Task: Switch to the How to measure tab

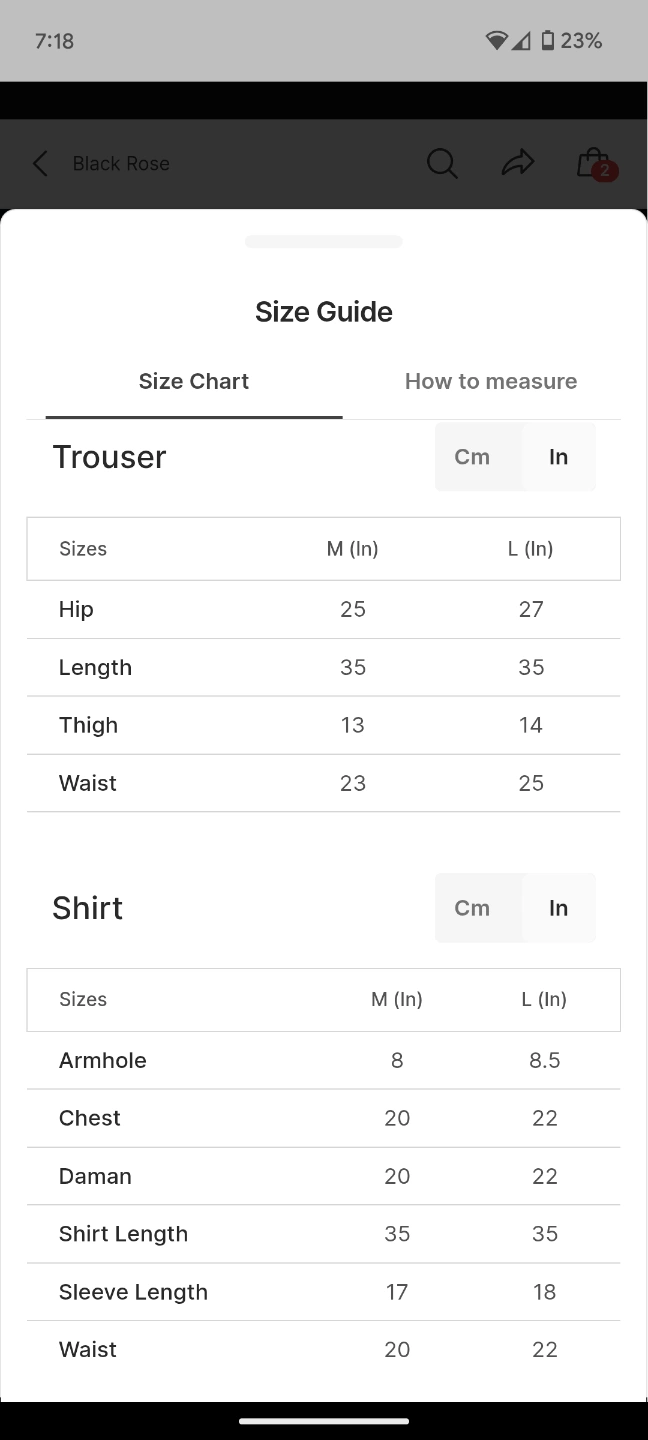Action: (x=491, y=381)
